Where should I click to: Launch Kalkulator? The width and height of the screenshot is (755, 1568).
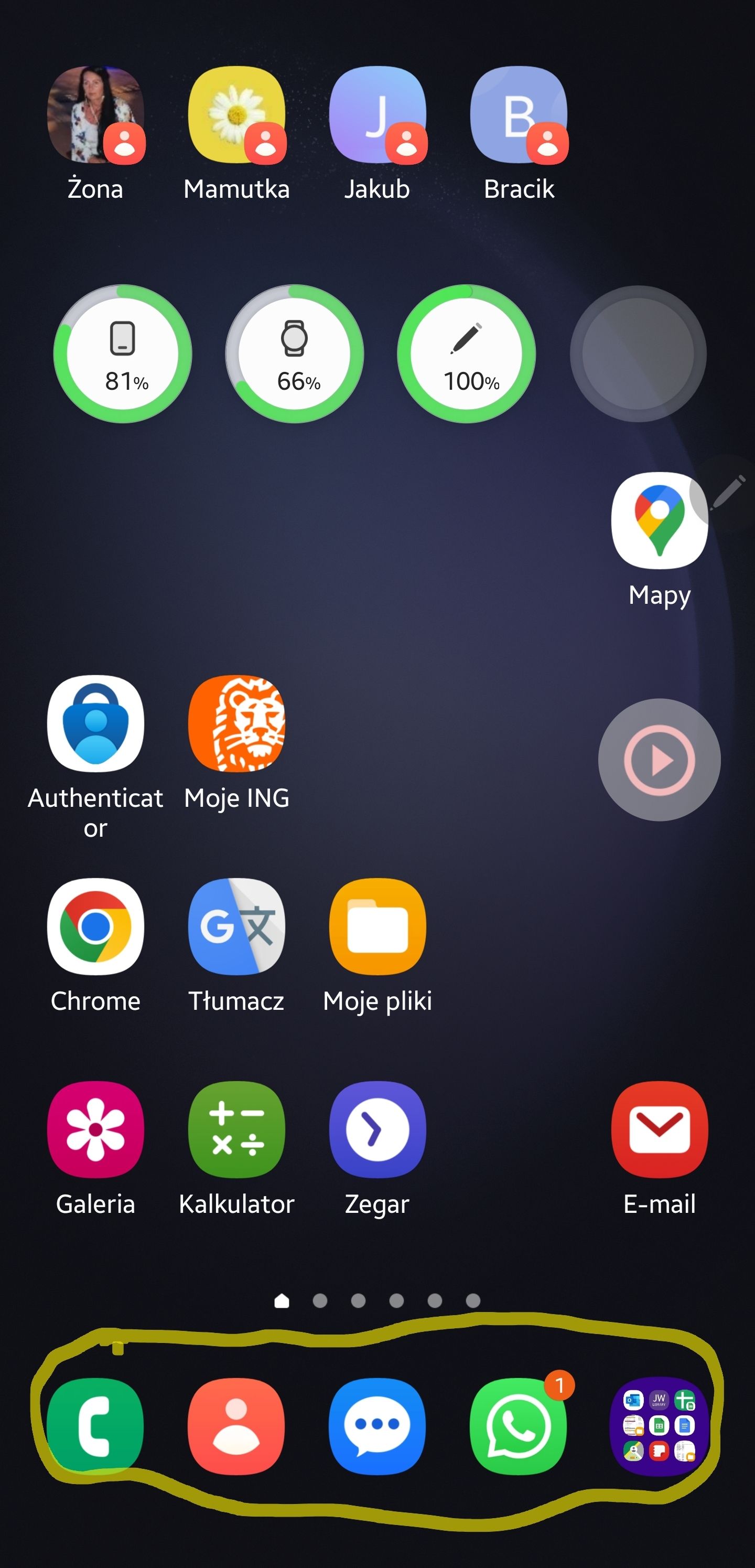coord(236,1130)
